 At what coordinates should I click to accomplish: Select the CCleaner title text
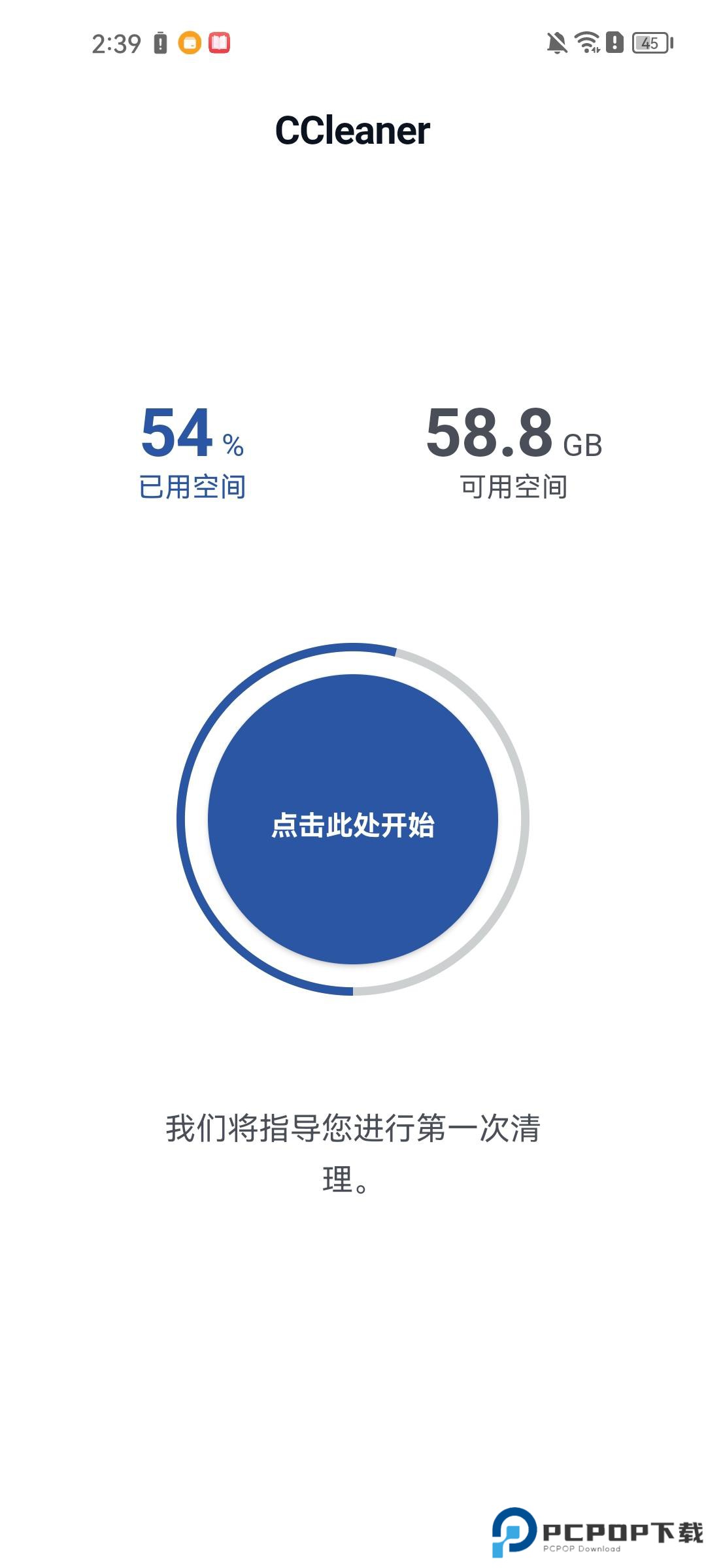coord(353,131)
